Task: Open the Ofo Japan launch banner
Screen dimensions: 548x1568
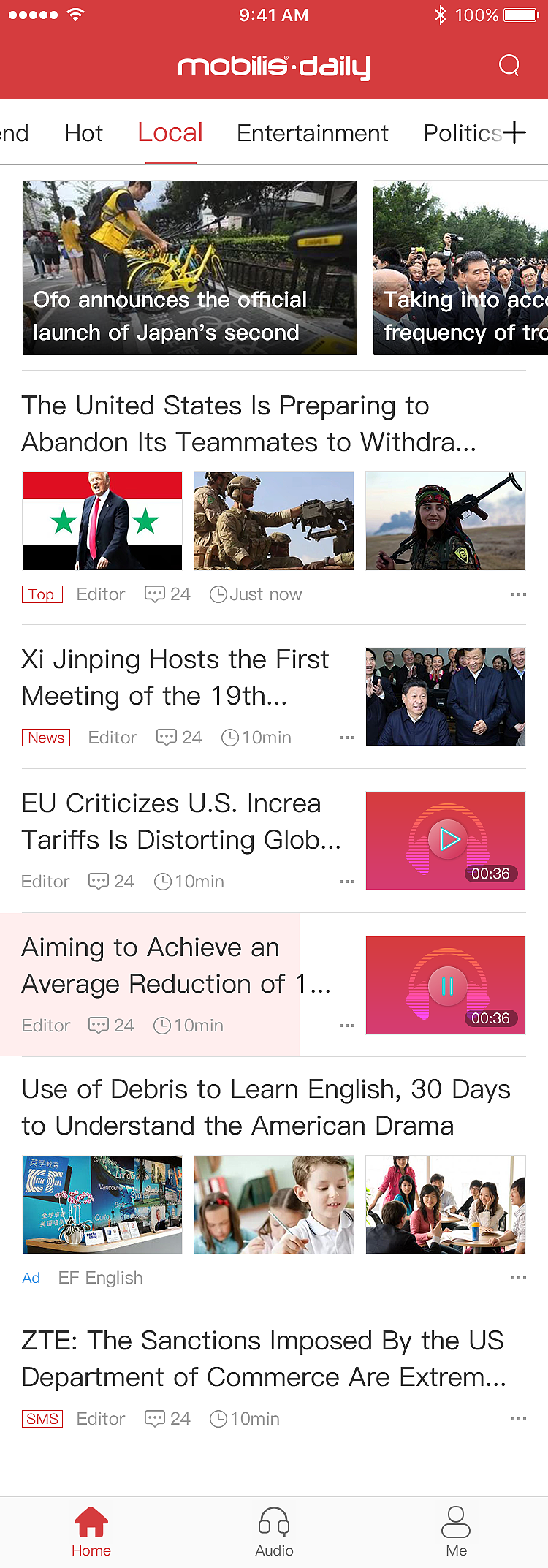Action: coord(190,268)
